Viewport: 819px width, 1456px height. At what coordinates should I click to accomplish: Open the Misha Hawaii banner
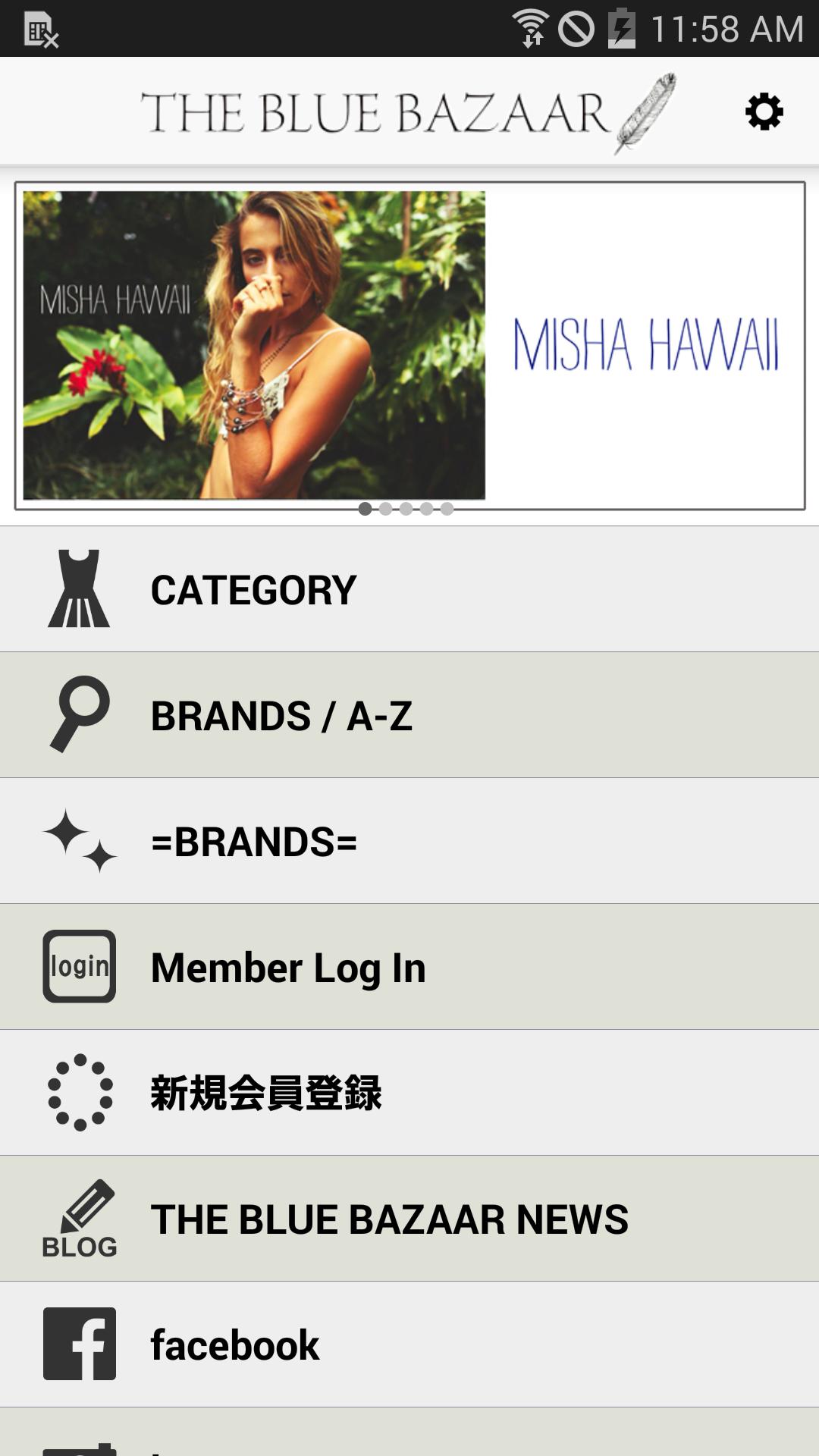pos(409,345)
